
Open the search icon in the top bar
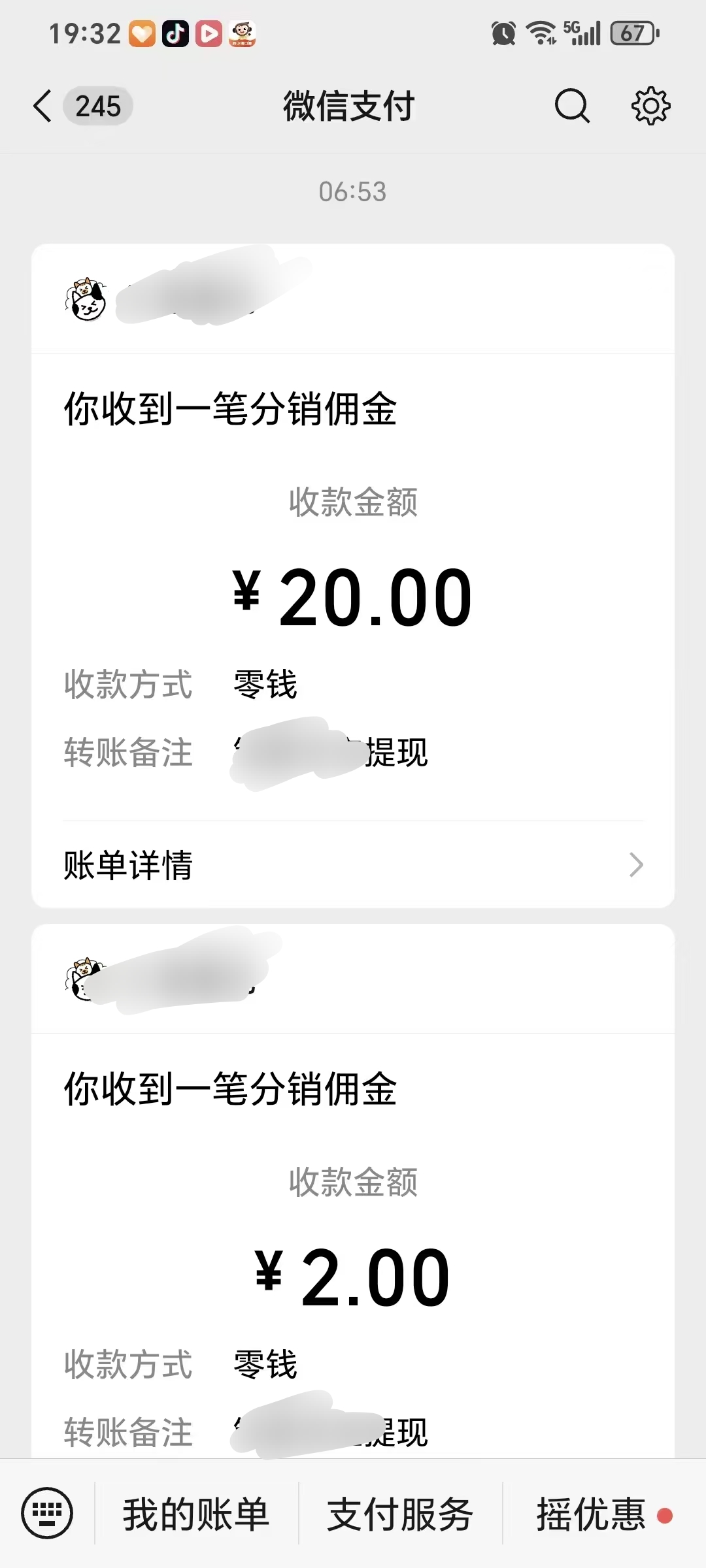click(x=571, y=106)
